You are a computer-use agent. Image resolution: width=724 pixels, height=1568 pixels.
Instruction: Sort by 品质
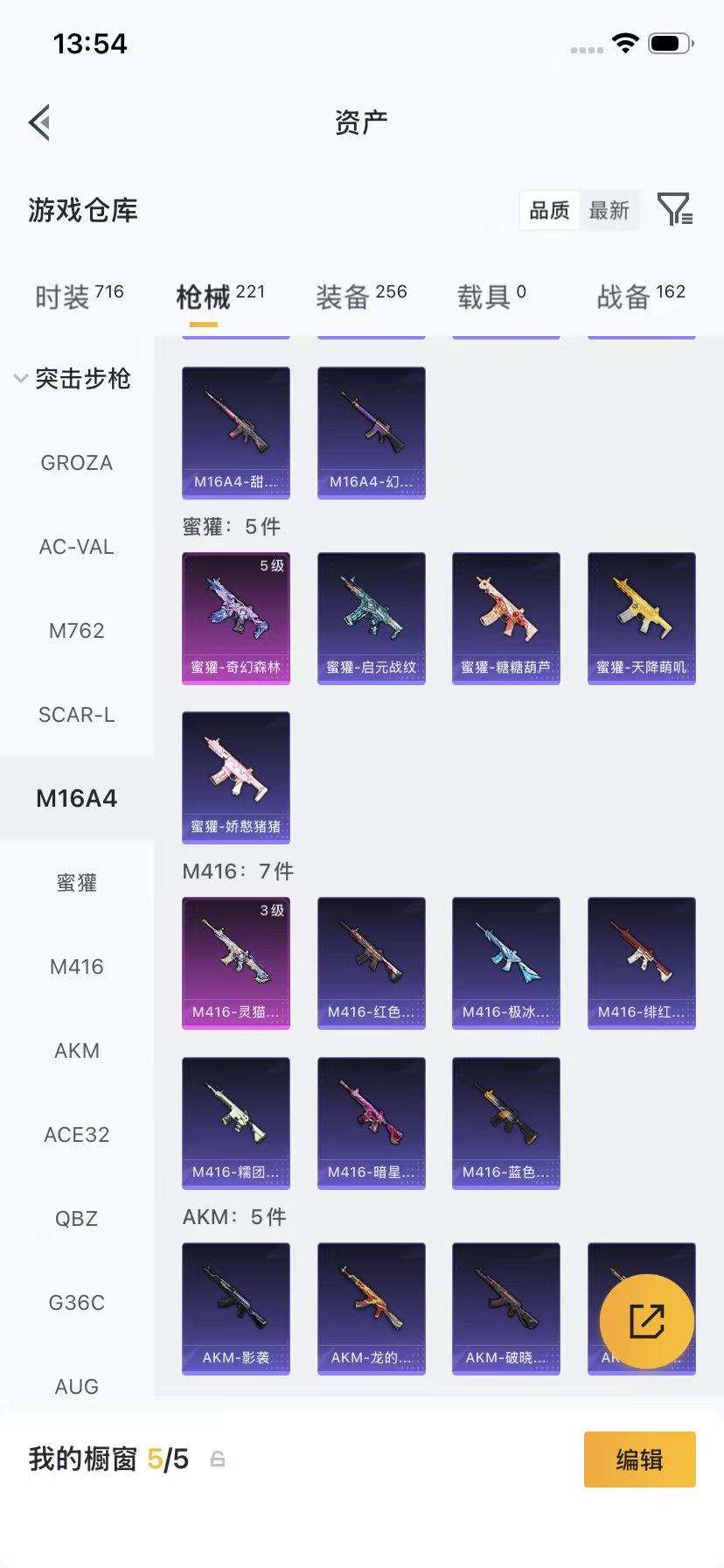[549, 211]
